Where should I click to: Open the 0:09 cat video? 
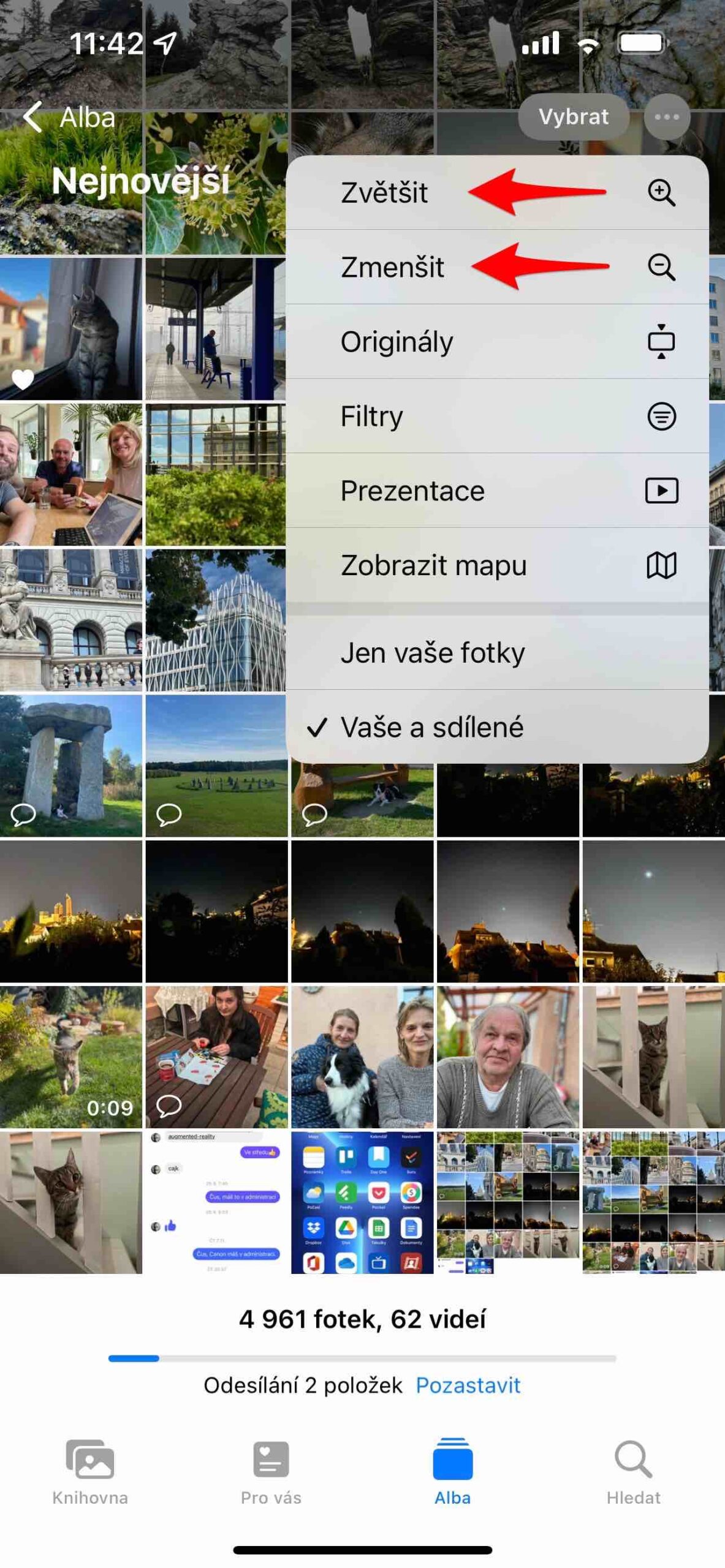tap(70, 1057)
